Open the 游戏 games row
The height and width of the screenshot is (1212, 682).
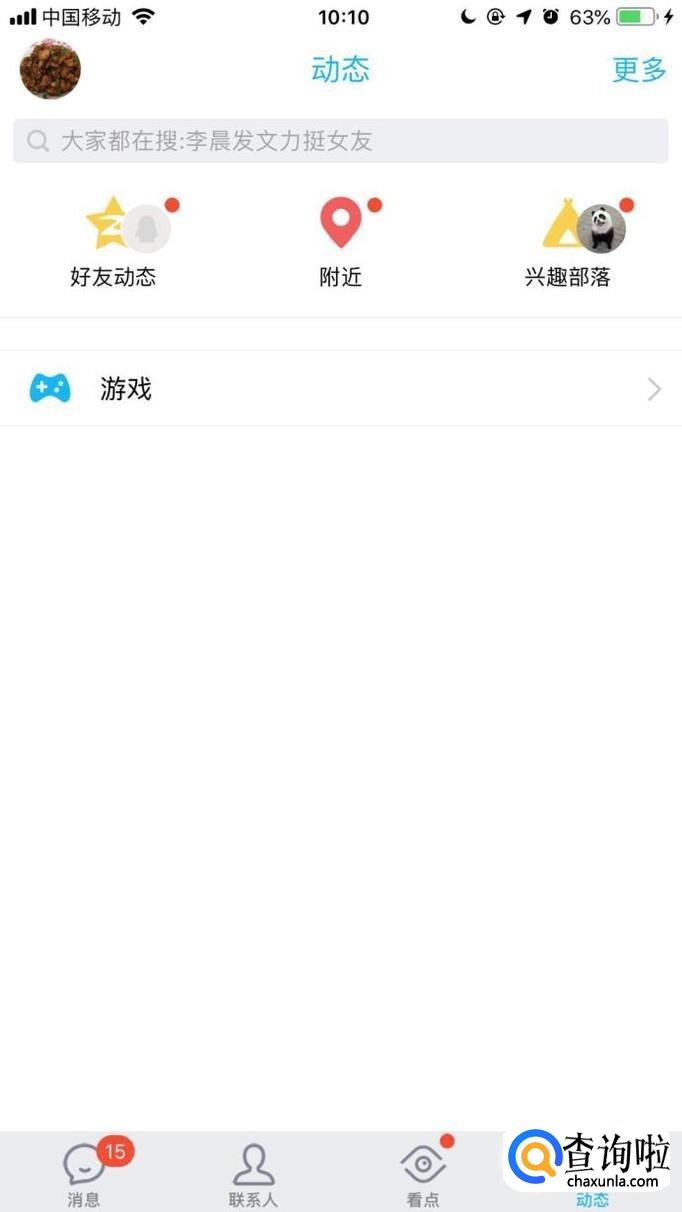coord(340,389)
